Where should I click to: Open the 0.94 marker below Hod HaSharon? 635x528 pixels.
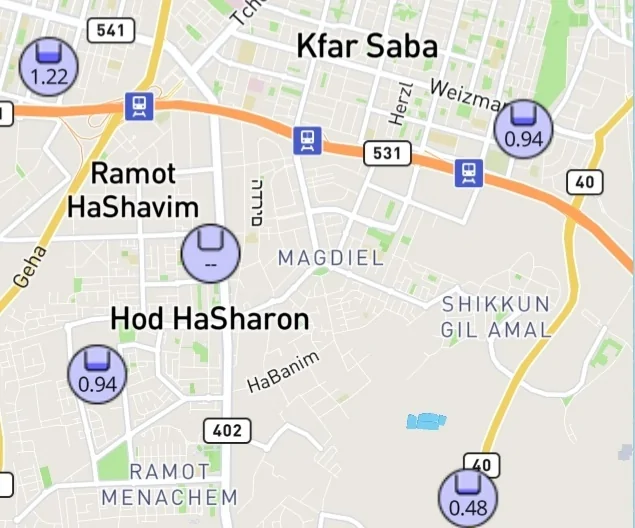97,373
